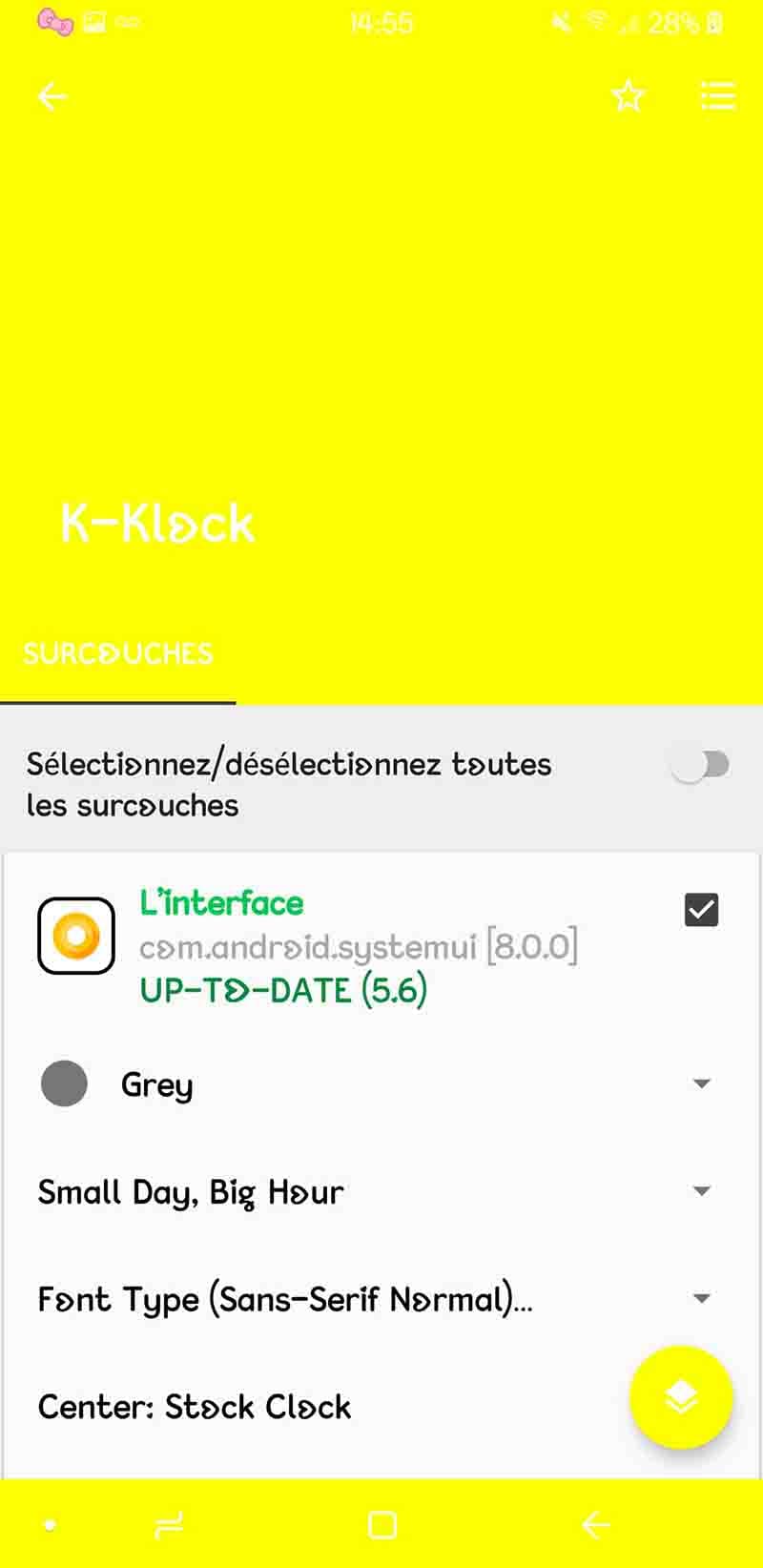Open the list menu icon in the top bar
This screenshot has width=763, height=1568.
pyautogui.click(x=717, y=95)
